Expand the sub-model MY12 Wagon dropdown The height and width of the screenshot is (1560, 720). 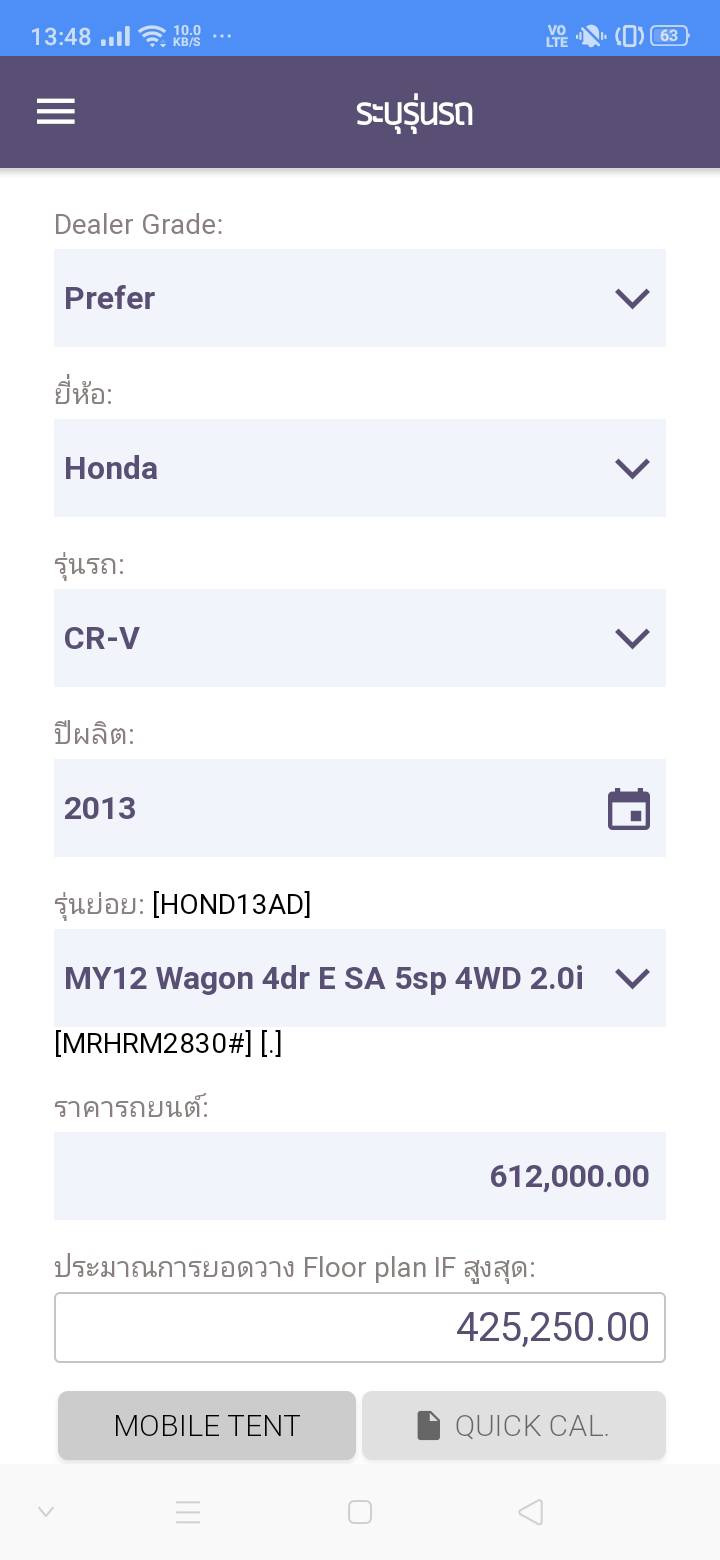click(359, 978)
